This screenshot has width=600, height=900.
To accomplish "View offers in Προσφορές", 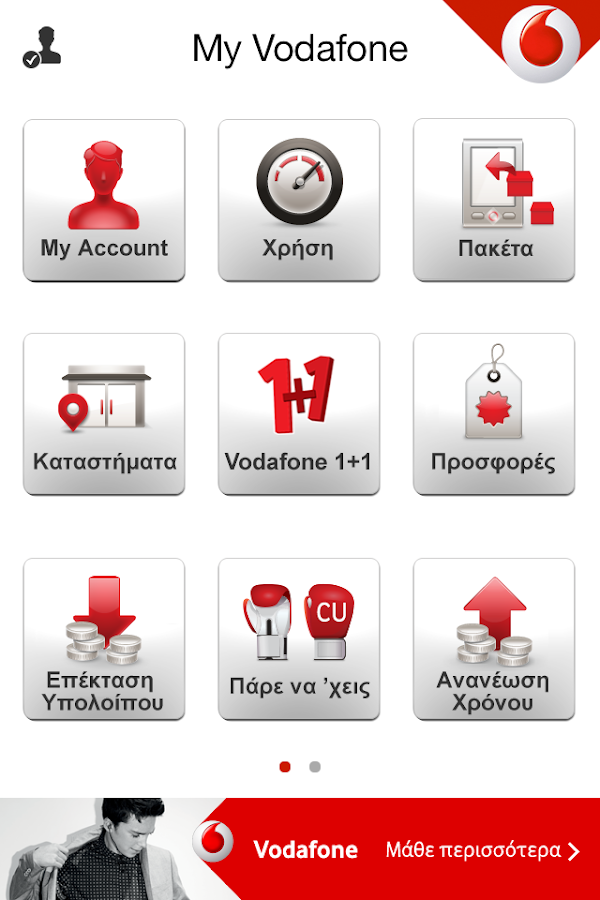I will click(x=494, y=413).
